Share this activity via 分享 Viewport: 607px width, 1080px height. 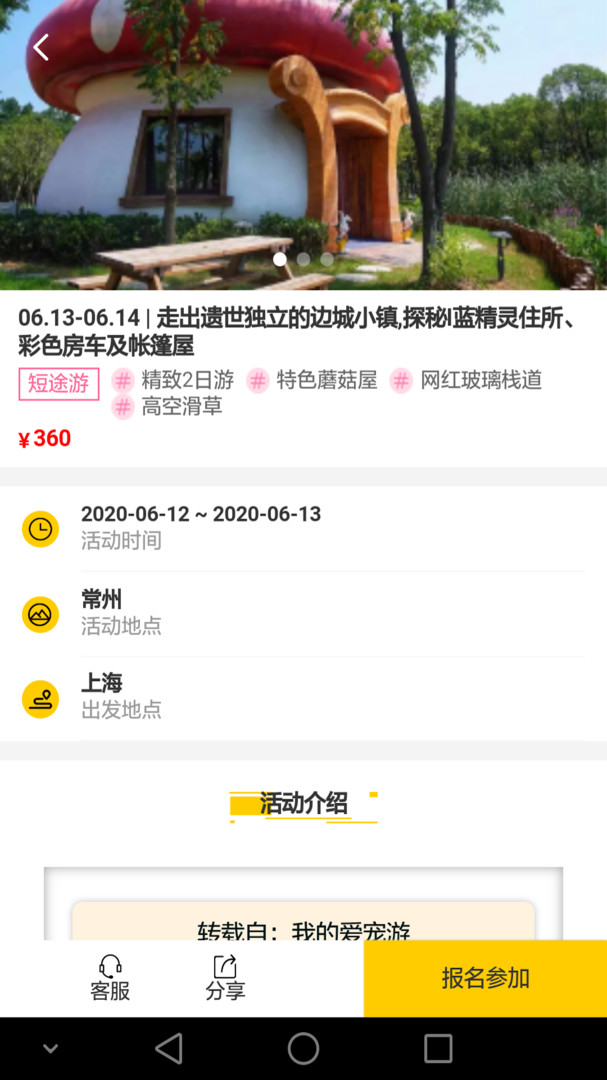click(x=225, y=978)
